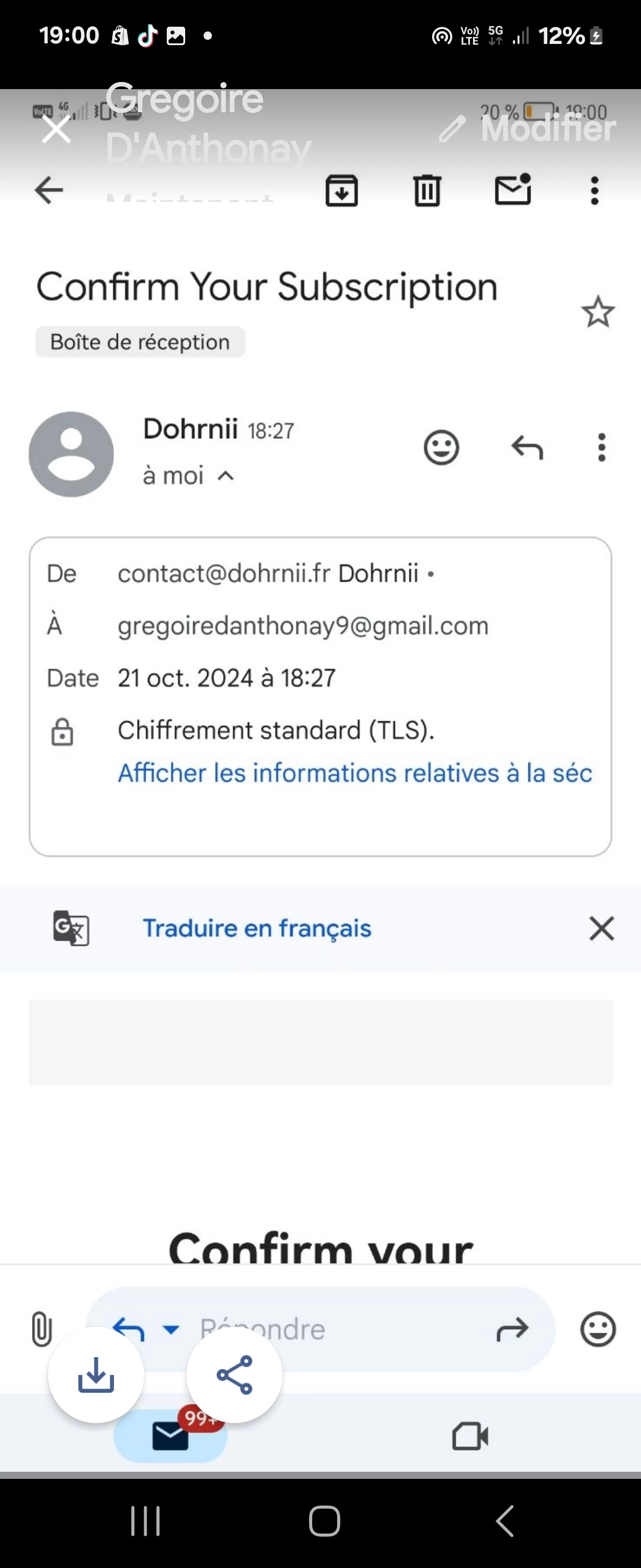Tap Modifier to edit the image
641x1568 pixels.
coord(528,128)
